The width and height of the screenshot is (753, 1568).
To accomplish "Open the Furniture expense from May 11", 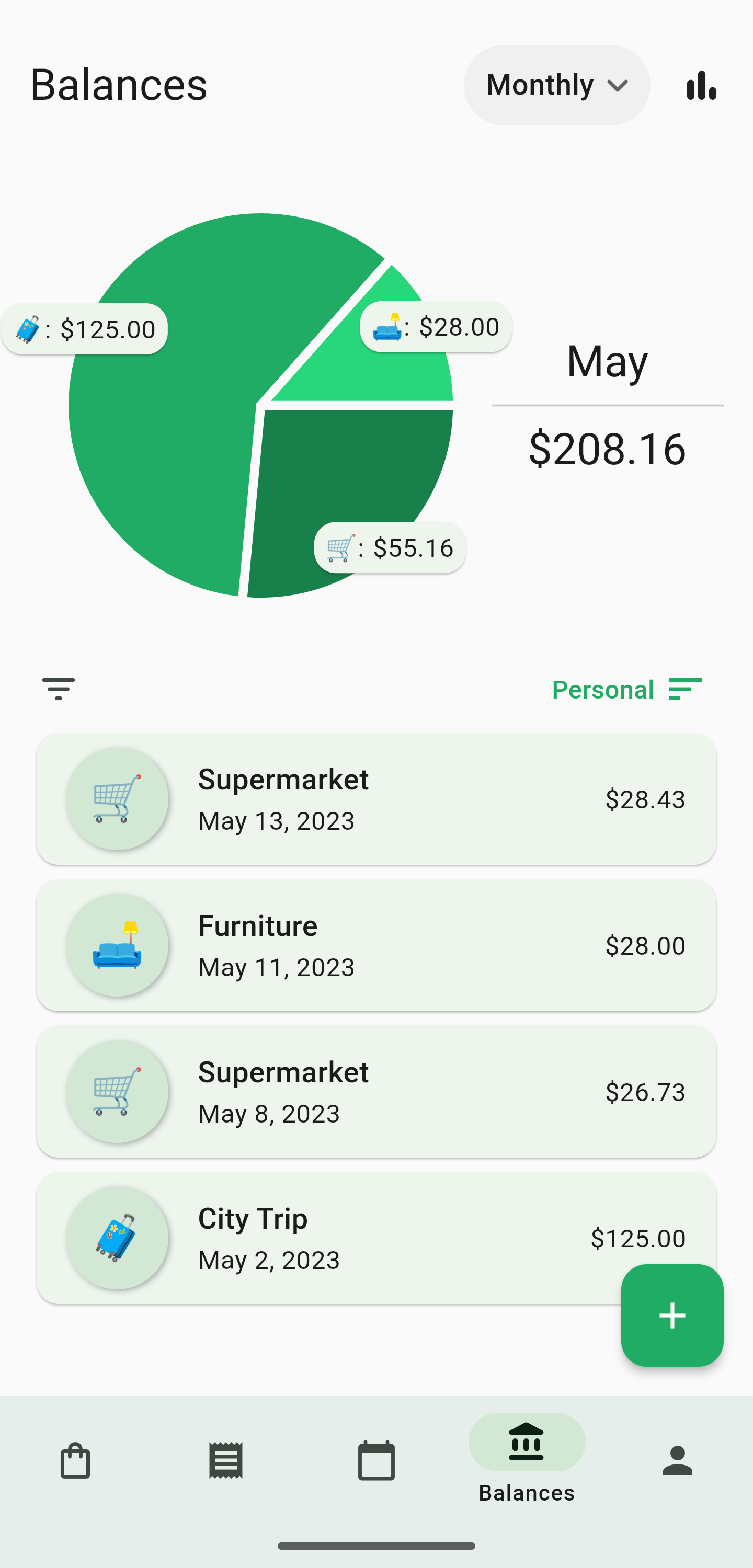I will [376, 945].
